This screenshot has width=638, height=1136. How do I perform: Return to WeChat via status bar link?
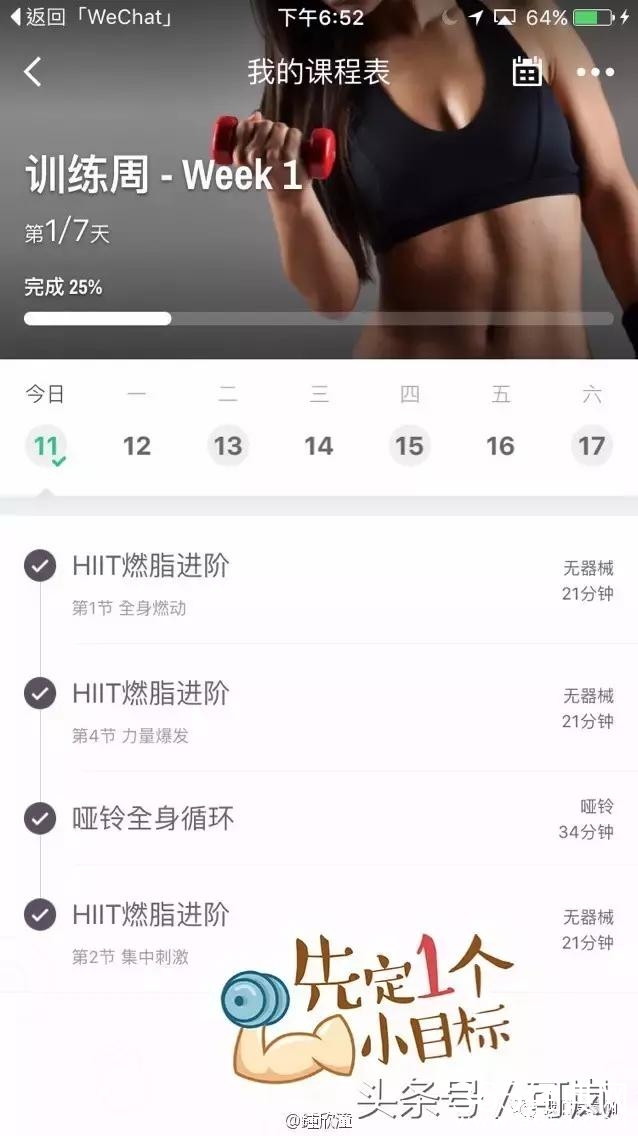(90, 18)
